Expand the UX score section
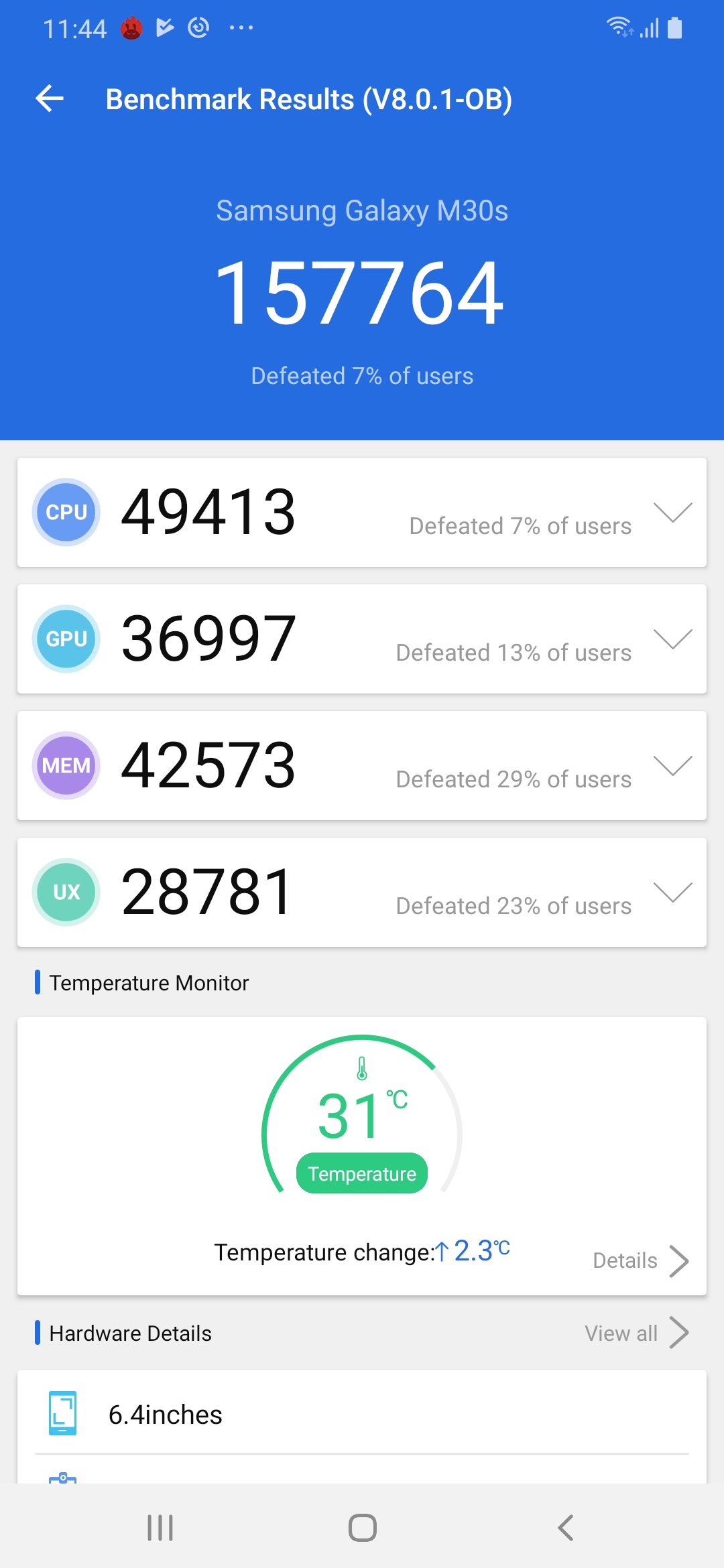The height and width of the screenshot is (1568, 724). pyautogui.click(x=672, y=893)
